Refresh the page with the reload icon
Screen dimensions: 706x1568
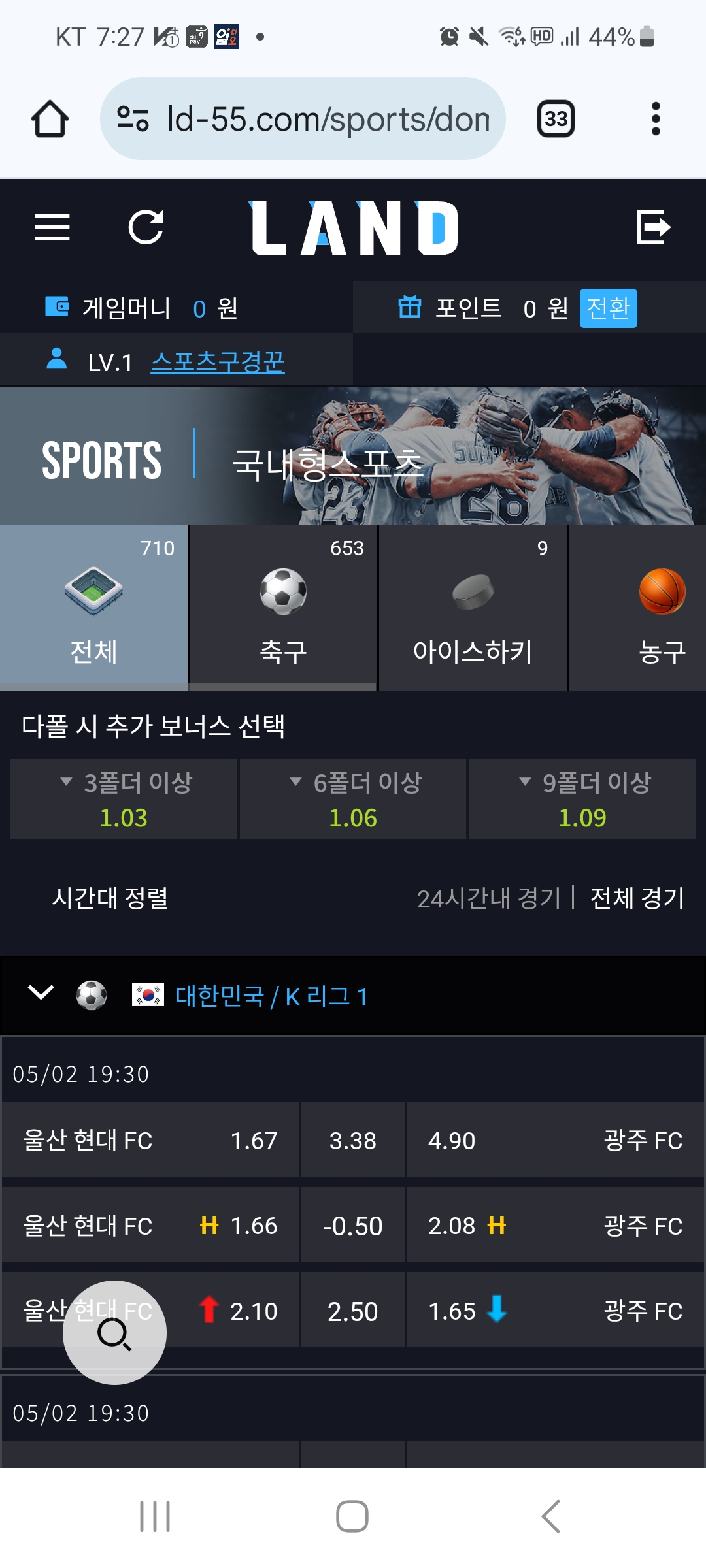coord(146,227)
